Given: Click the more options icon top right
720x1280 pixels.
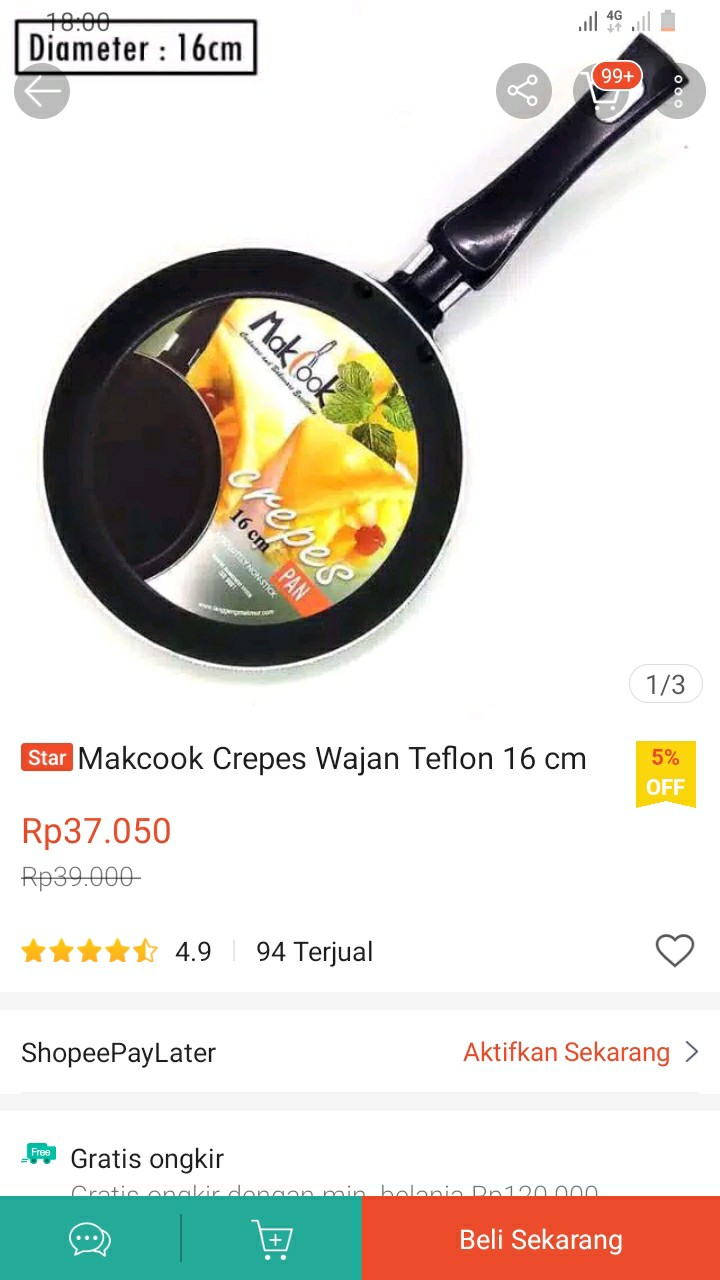Looking at the screenshot, I should click(x=678, y=91).
